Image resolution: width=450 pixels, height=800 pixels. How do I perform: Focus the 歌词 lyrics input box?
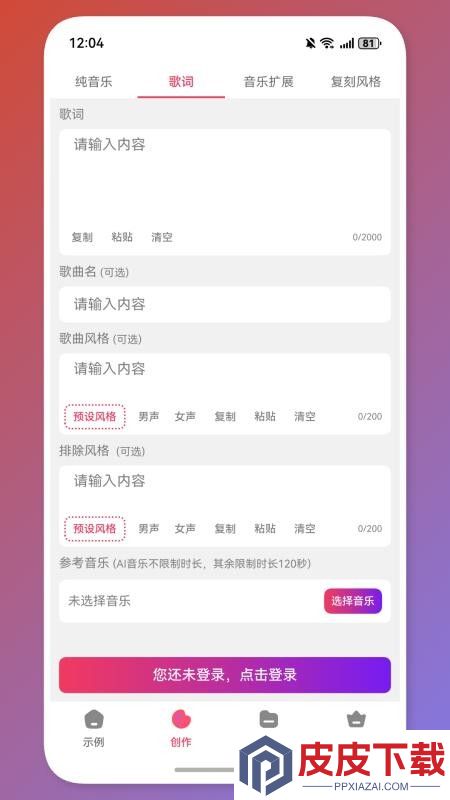225,179
